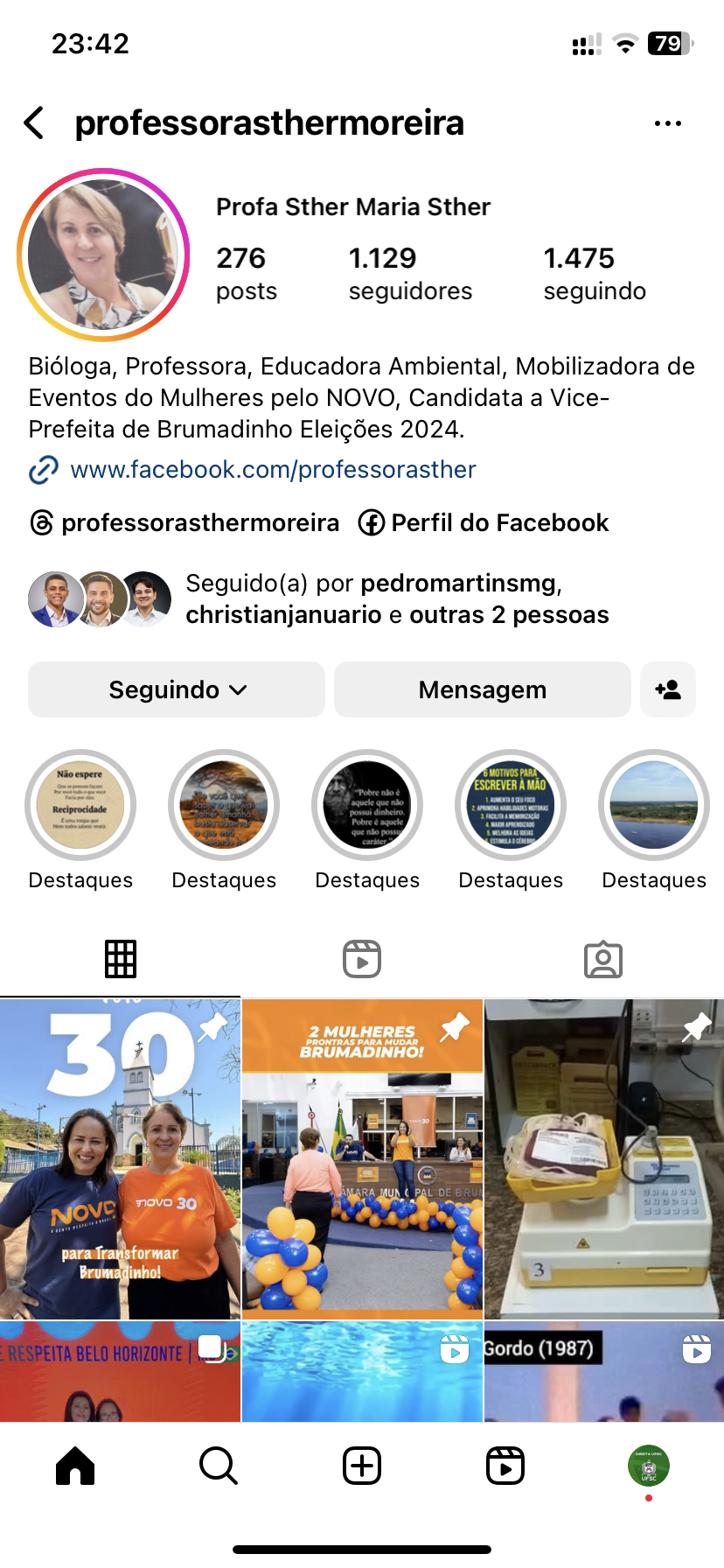724x1568 pixels.
Task: Tap the Mensagem button
Action: click(x=482, y=689)
